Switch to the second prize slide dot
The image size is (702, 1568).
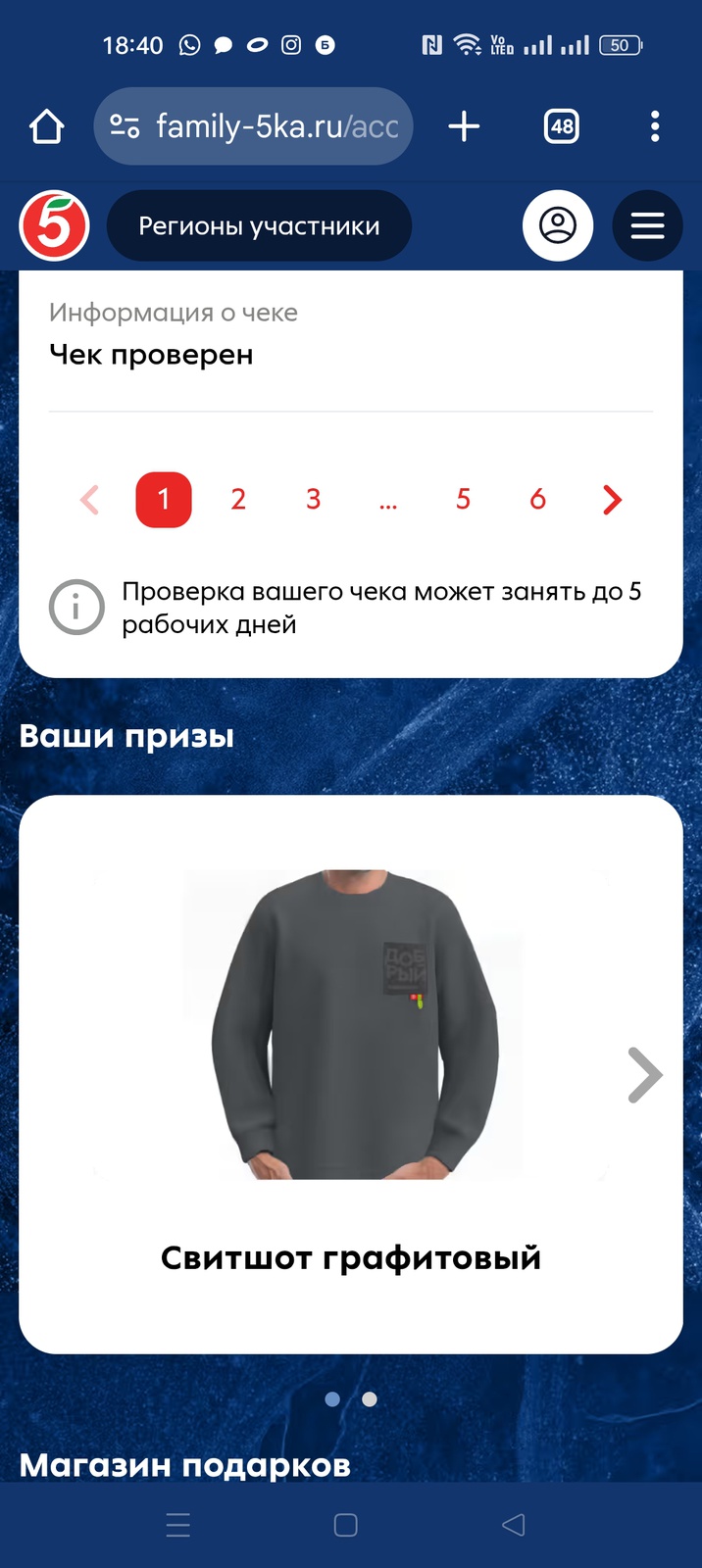(370, 1399)
